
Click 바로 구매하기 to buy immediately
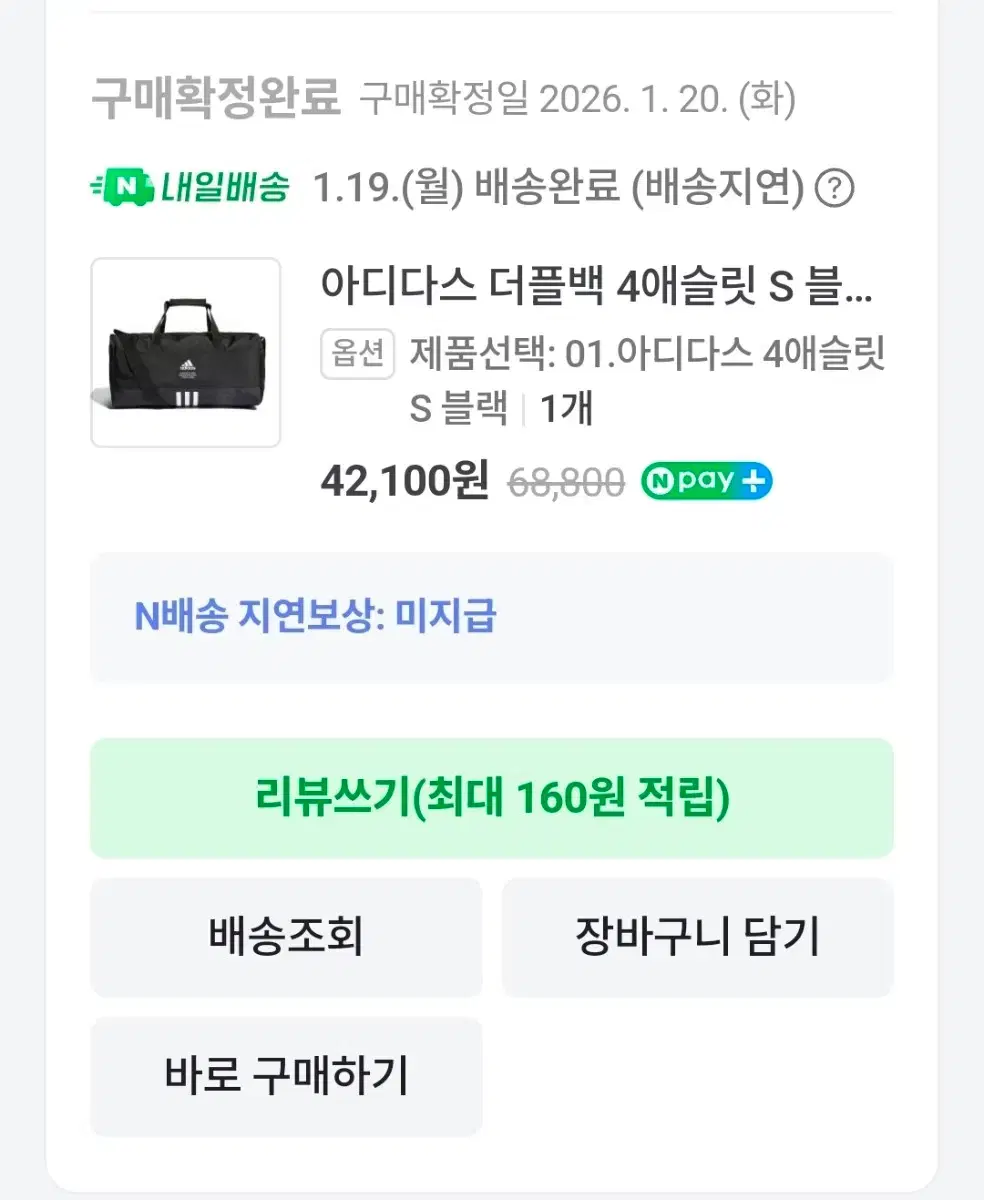[286, 1077]
